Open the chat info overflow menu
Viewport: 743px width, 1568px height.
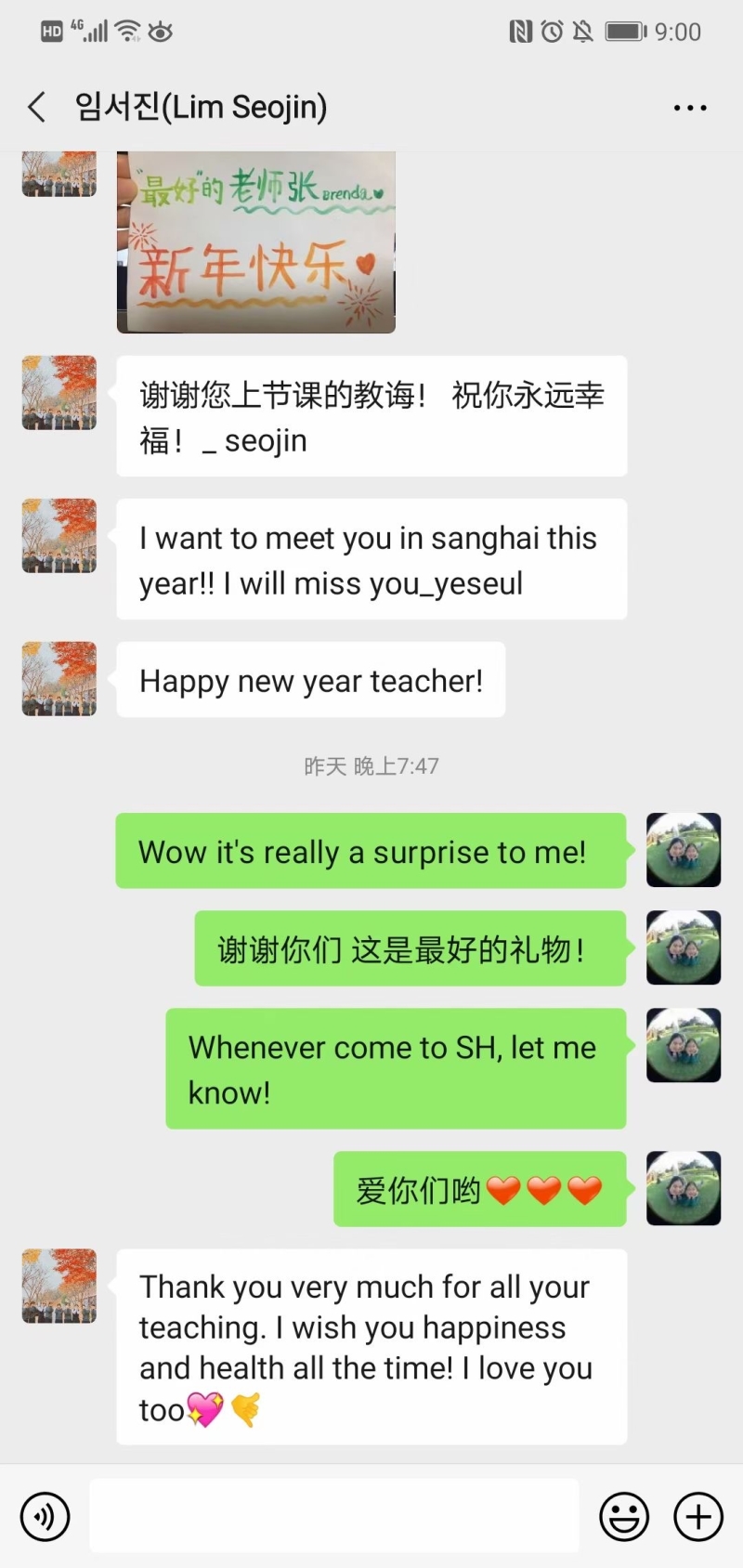tap(690, 108)
